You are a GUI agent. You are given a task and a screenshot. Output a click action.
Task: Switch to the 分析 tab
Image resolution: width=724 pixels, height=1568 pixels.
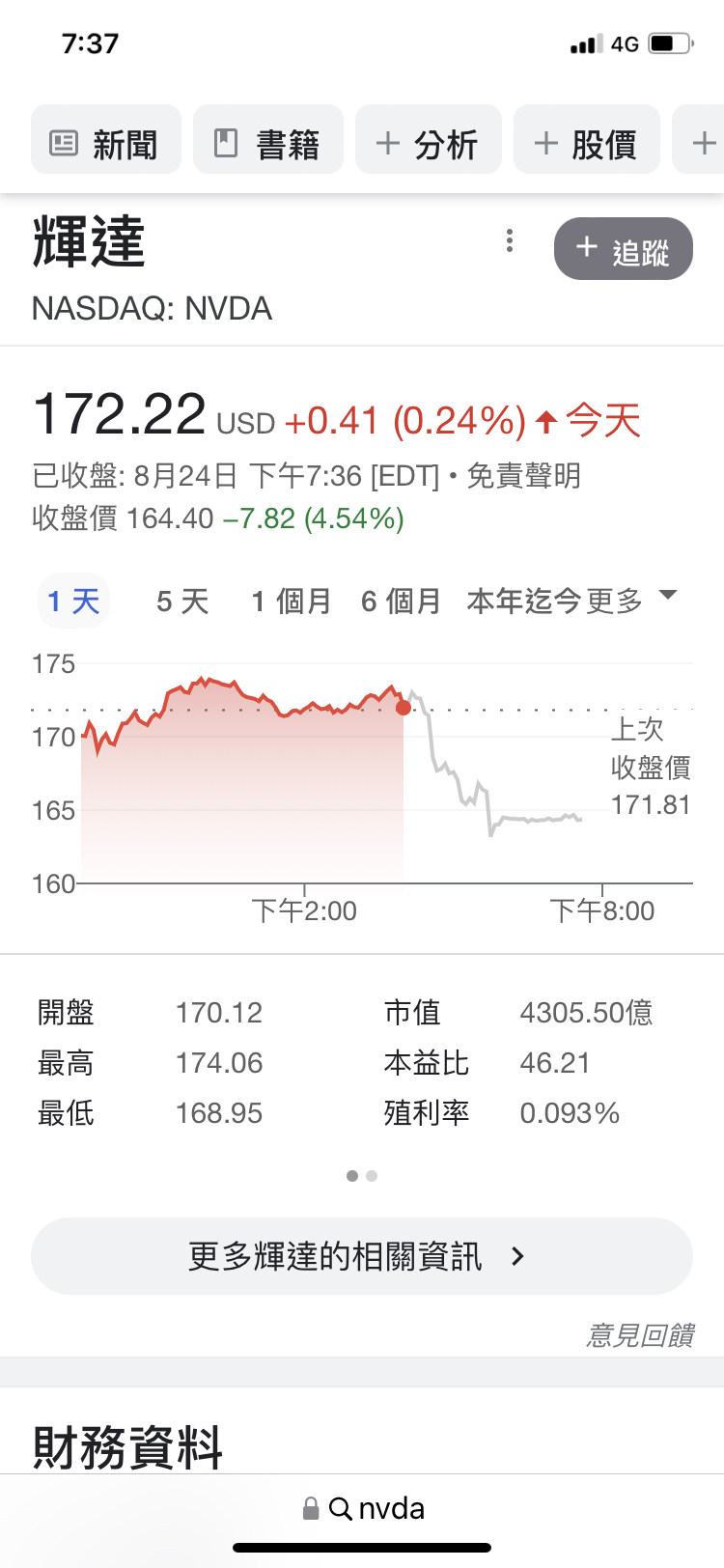click(x=429, y=139)
